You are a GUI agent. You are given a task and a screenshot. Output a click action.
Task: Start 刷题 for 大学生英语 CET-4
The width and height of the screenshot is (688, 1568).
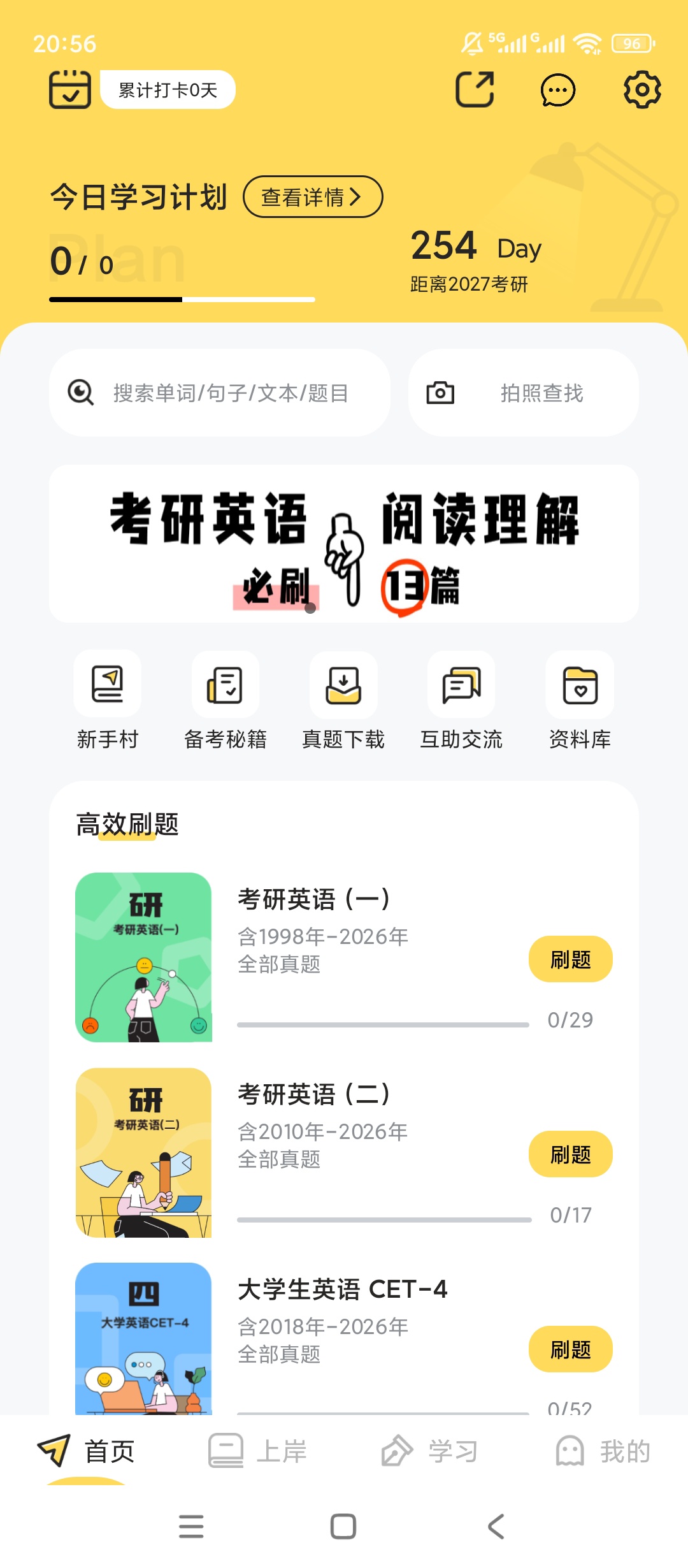click(570, 1348)
